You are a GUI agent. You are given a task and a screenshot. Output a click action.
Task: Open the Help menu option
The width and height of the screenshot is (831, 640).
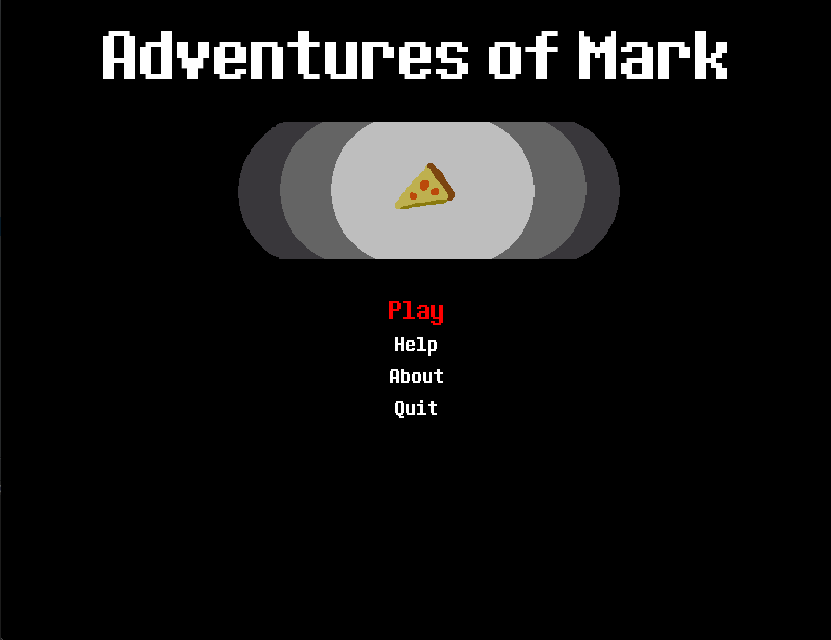tap(416, 344)
